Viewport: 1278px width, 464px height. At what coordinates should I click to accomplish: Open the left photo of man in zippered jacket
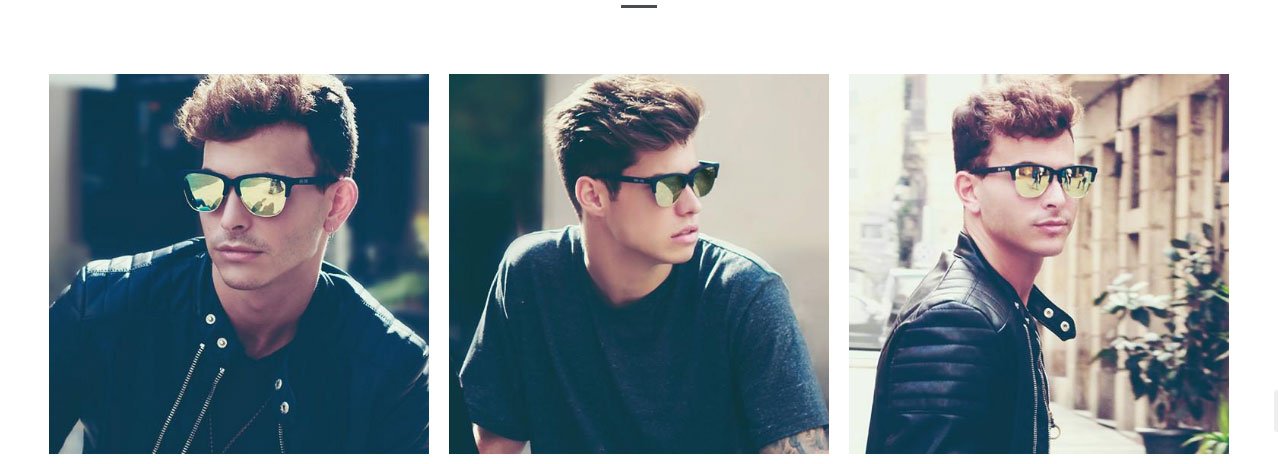click(x=238, y=264)
